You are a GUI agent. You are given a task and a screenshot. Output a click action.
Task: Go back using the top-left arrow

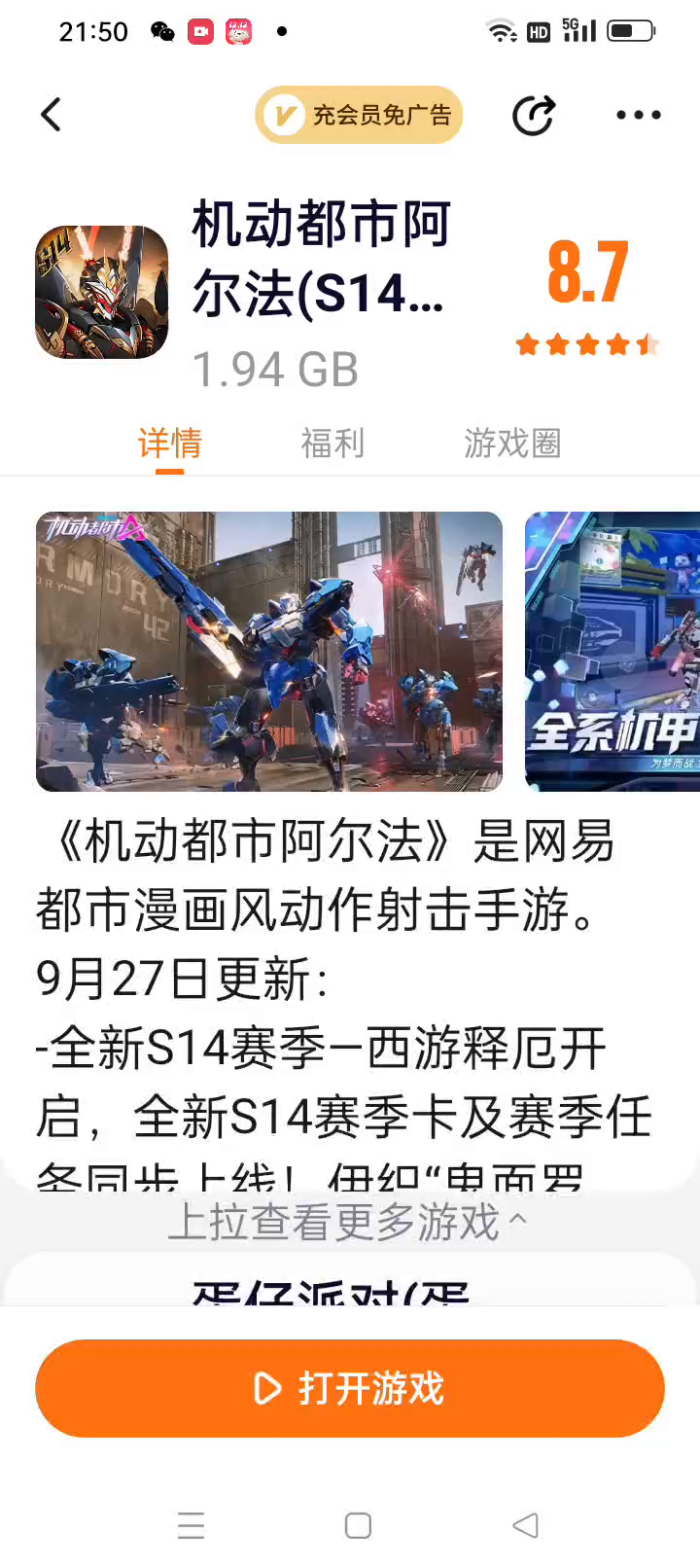[52, 115]
